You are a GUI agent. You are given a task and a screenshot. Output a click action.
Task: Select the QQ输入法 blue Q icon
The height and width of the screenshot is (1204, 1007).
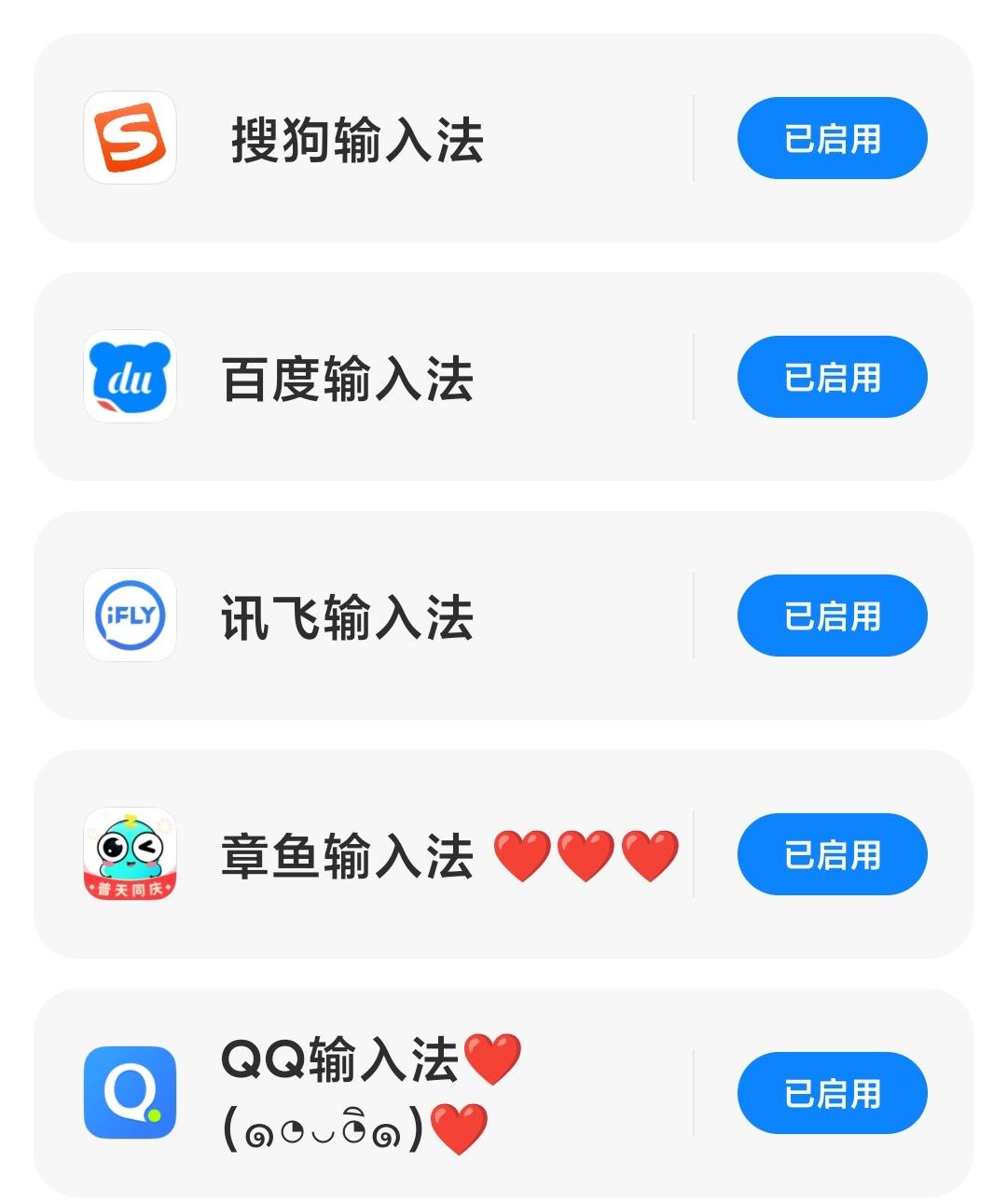pyautogui.click(x=131, y=1093)
